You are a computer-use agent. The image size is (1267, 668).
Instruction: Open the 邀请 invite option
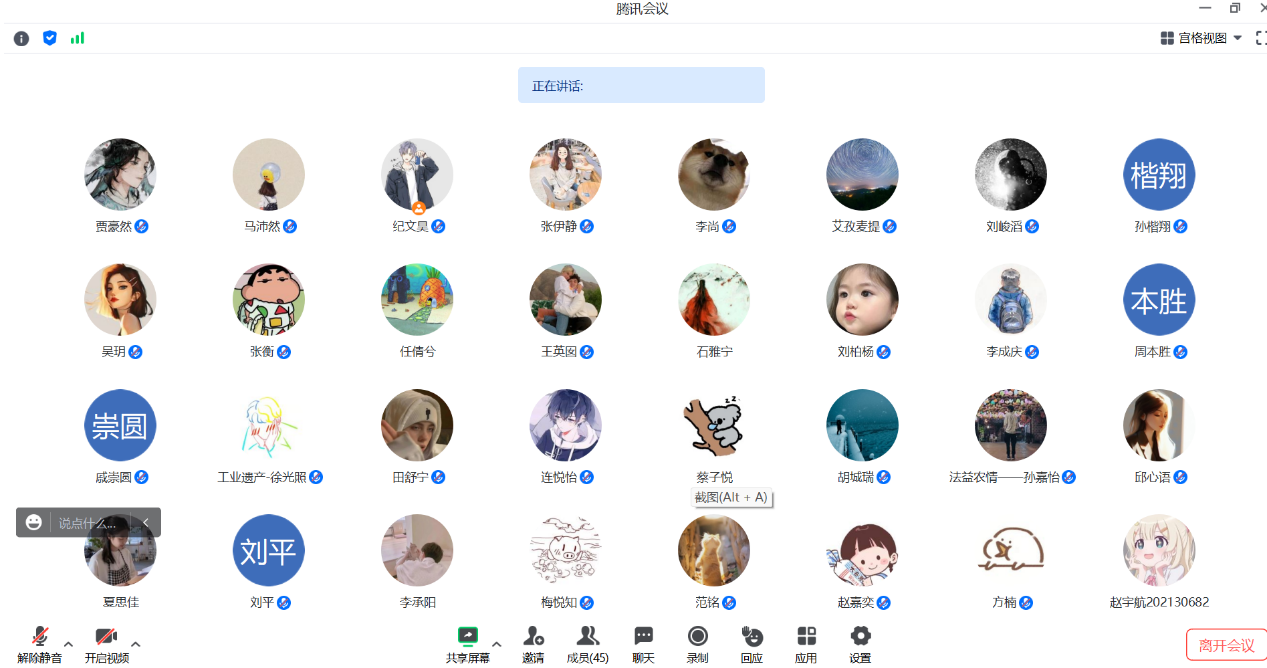(533, 643)
